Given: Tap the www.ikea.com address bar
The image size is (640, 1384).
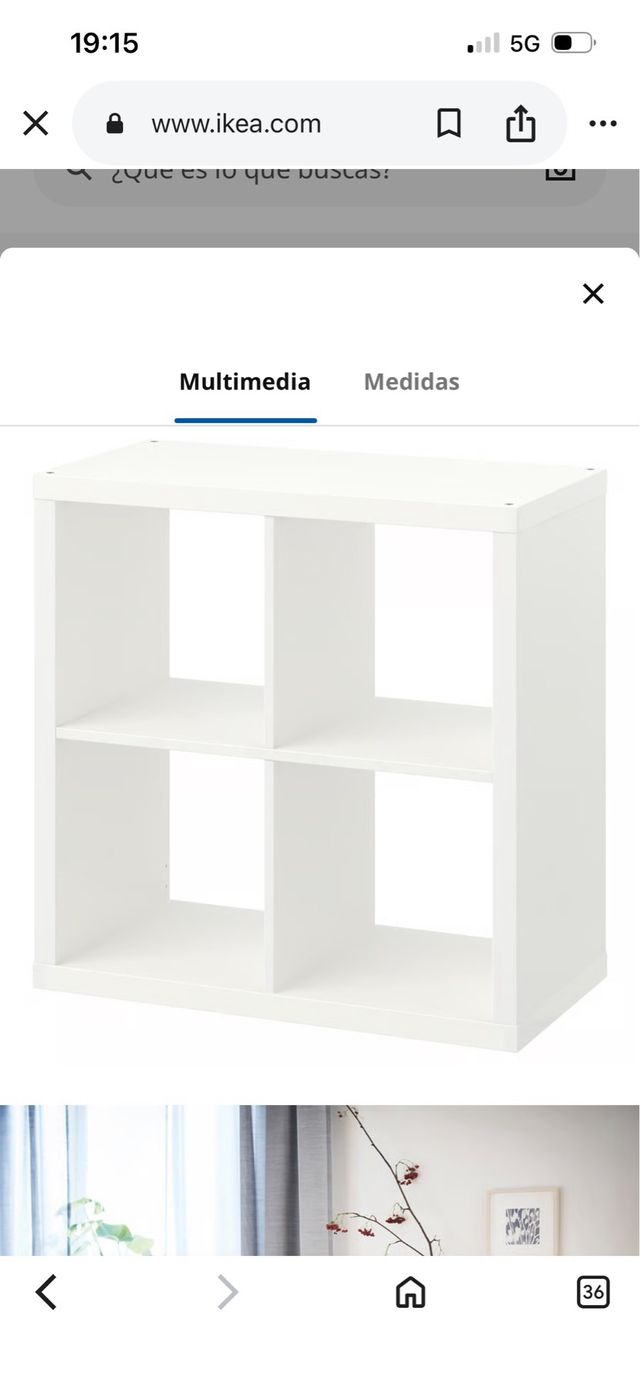Looking at the screenshot, I should click(x=237, y=124).
